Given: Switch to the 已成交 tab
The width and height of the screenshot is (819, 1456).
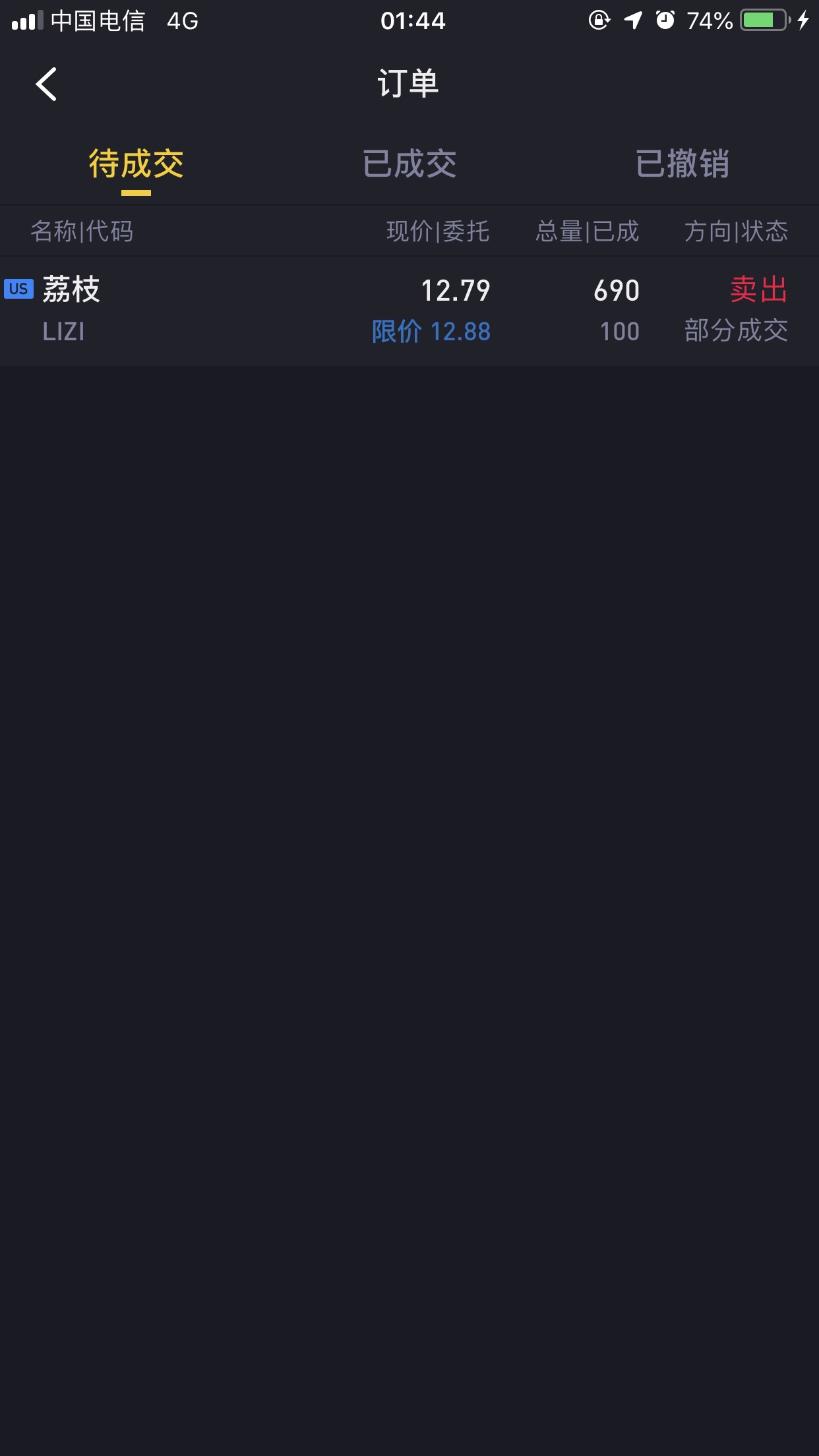Looking at the screenshot, I should click(x=409, y=164).
